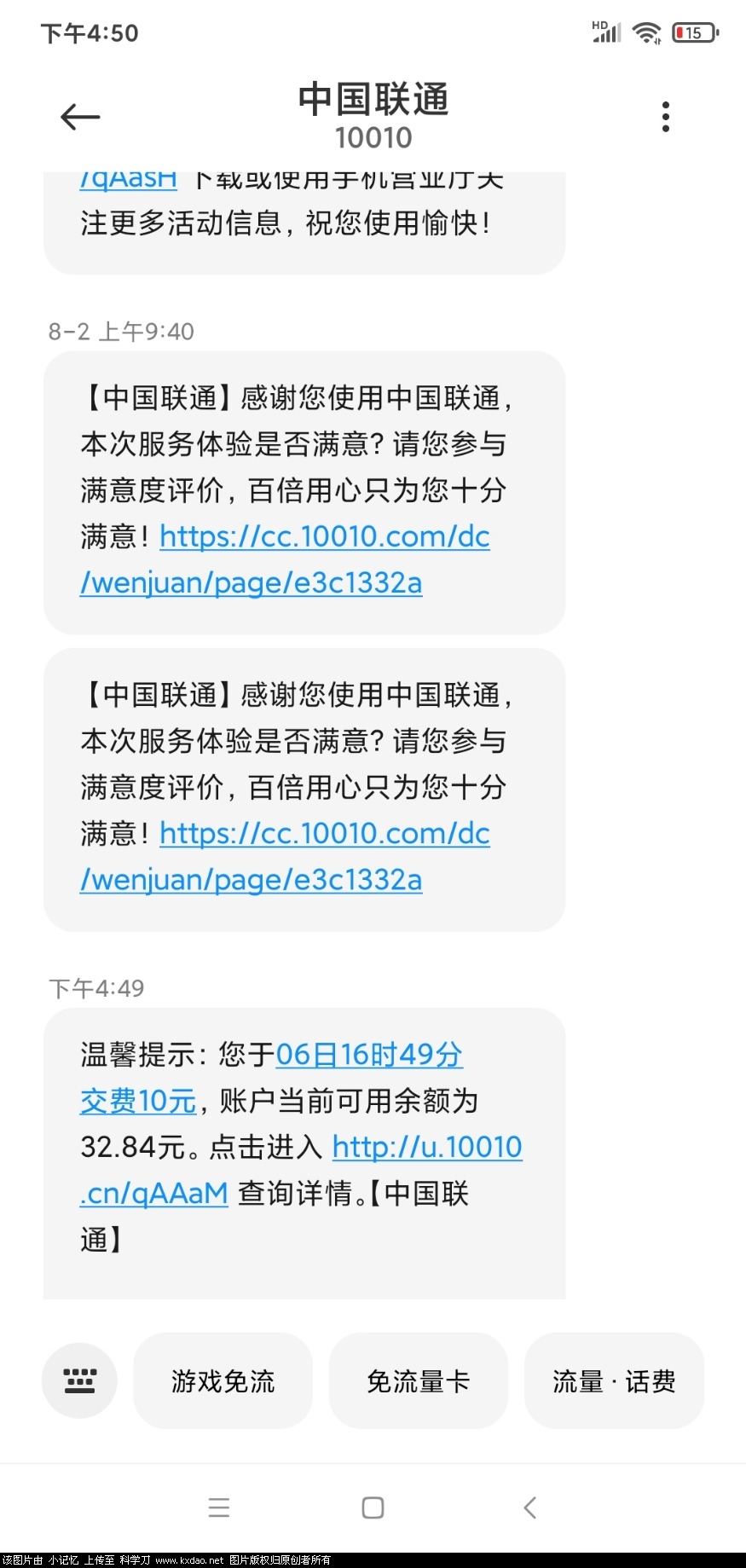
Task: Select the 游戏免流 menu button
Action: (x=223, y=1380)
